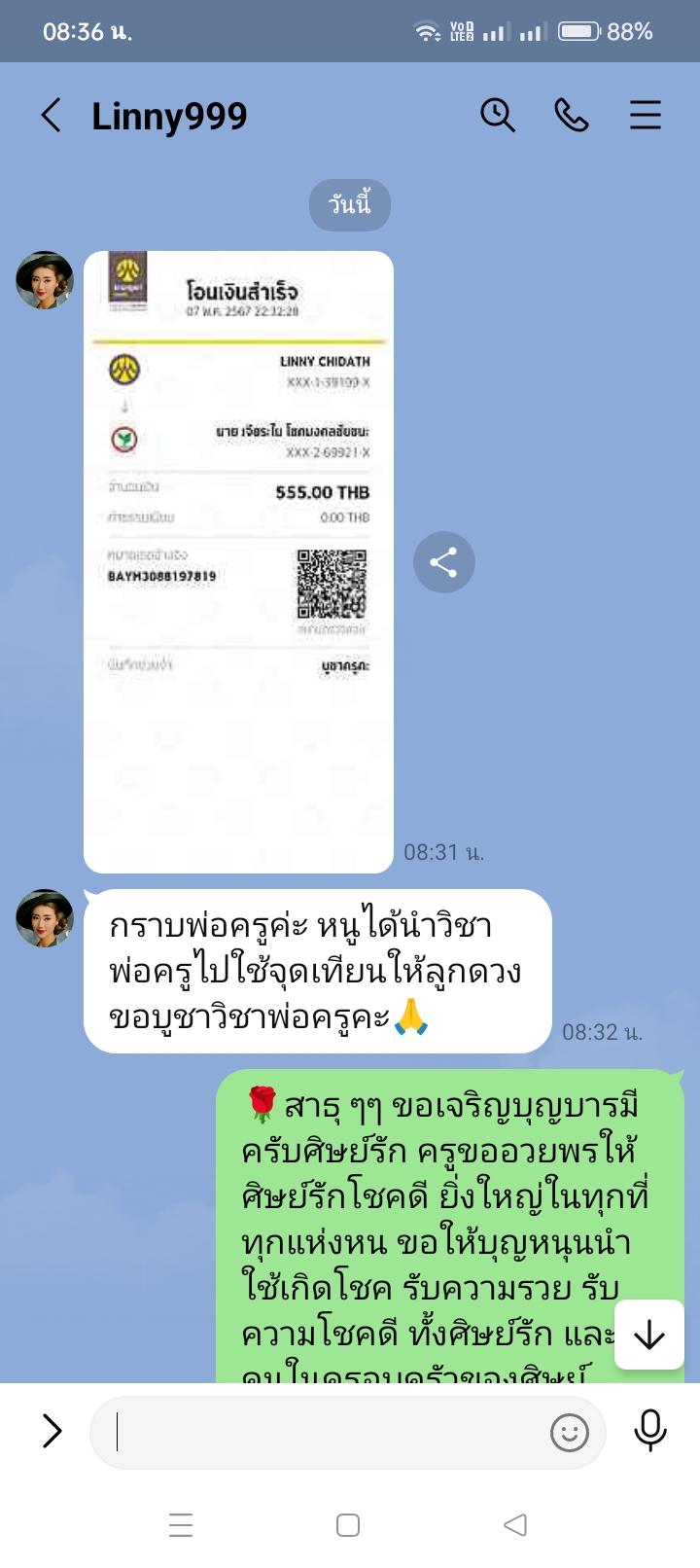Open the transfer slip image
This screenshot has height=1568, width=700.
point(238,561)
